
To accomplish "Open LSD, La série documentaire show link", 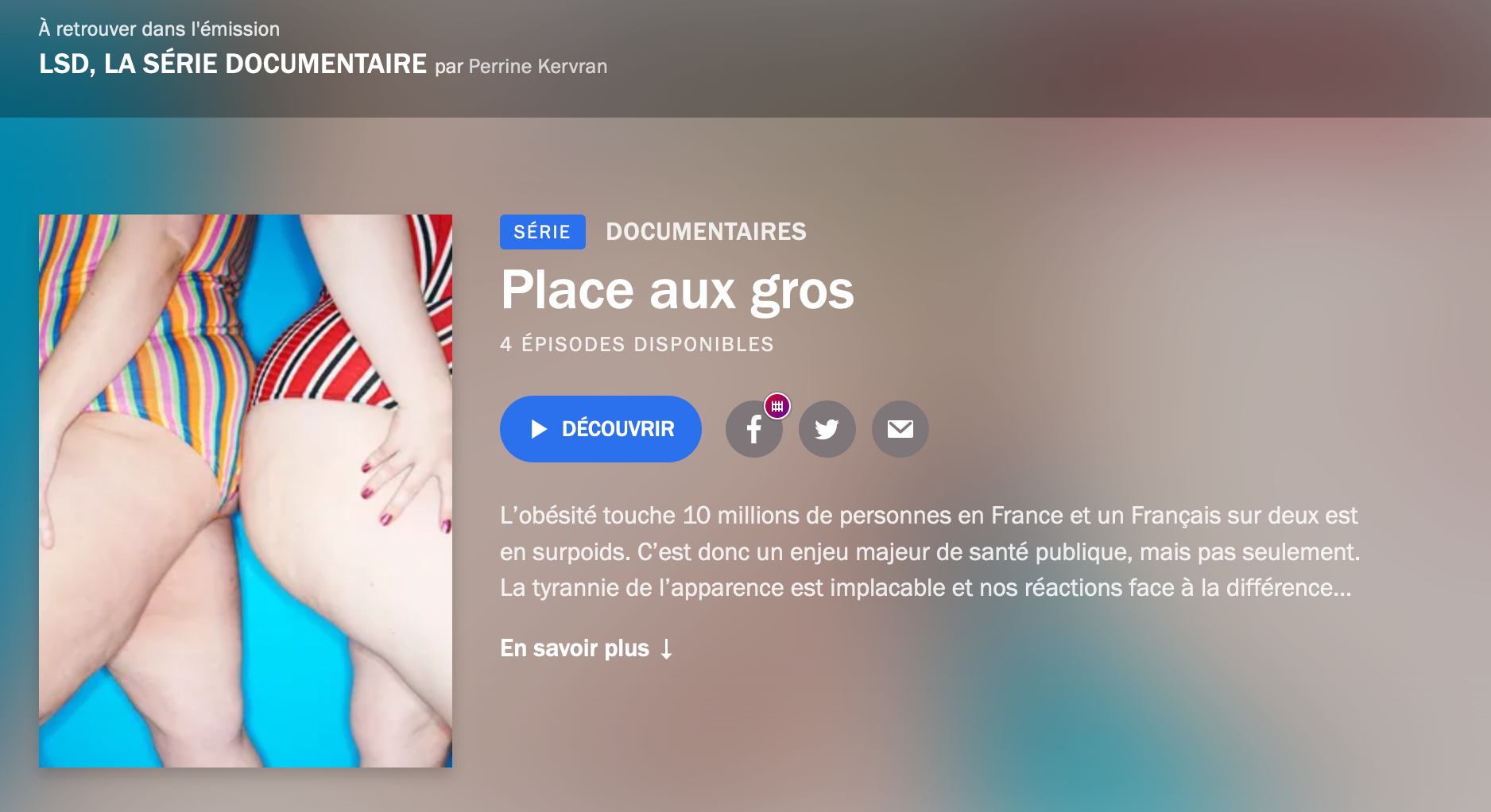I will pos(232,64).
